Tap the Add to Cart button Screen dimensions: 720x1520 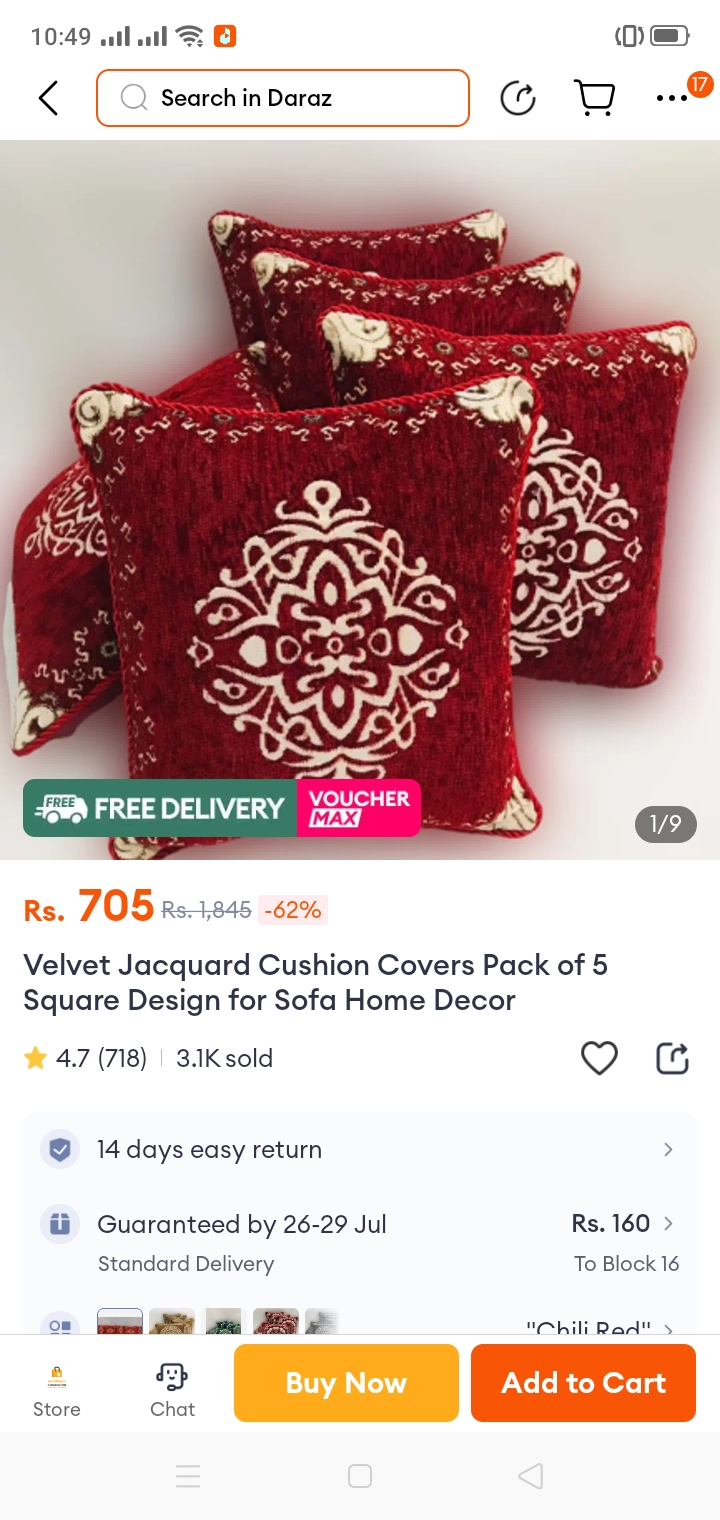pos(583,1383)
